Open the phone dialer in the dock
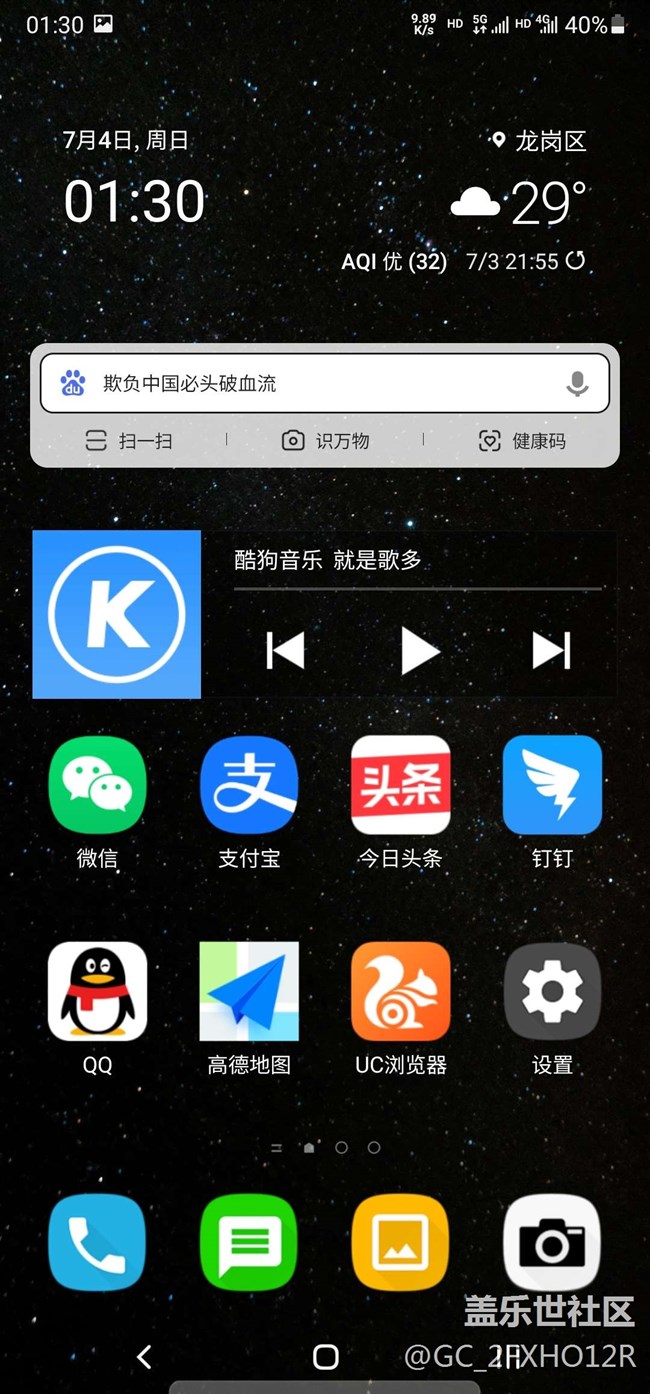 pos(98,1242)
